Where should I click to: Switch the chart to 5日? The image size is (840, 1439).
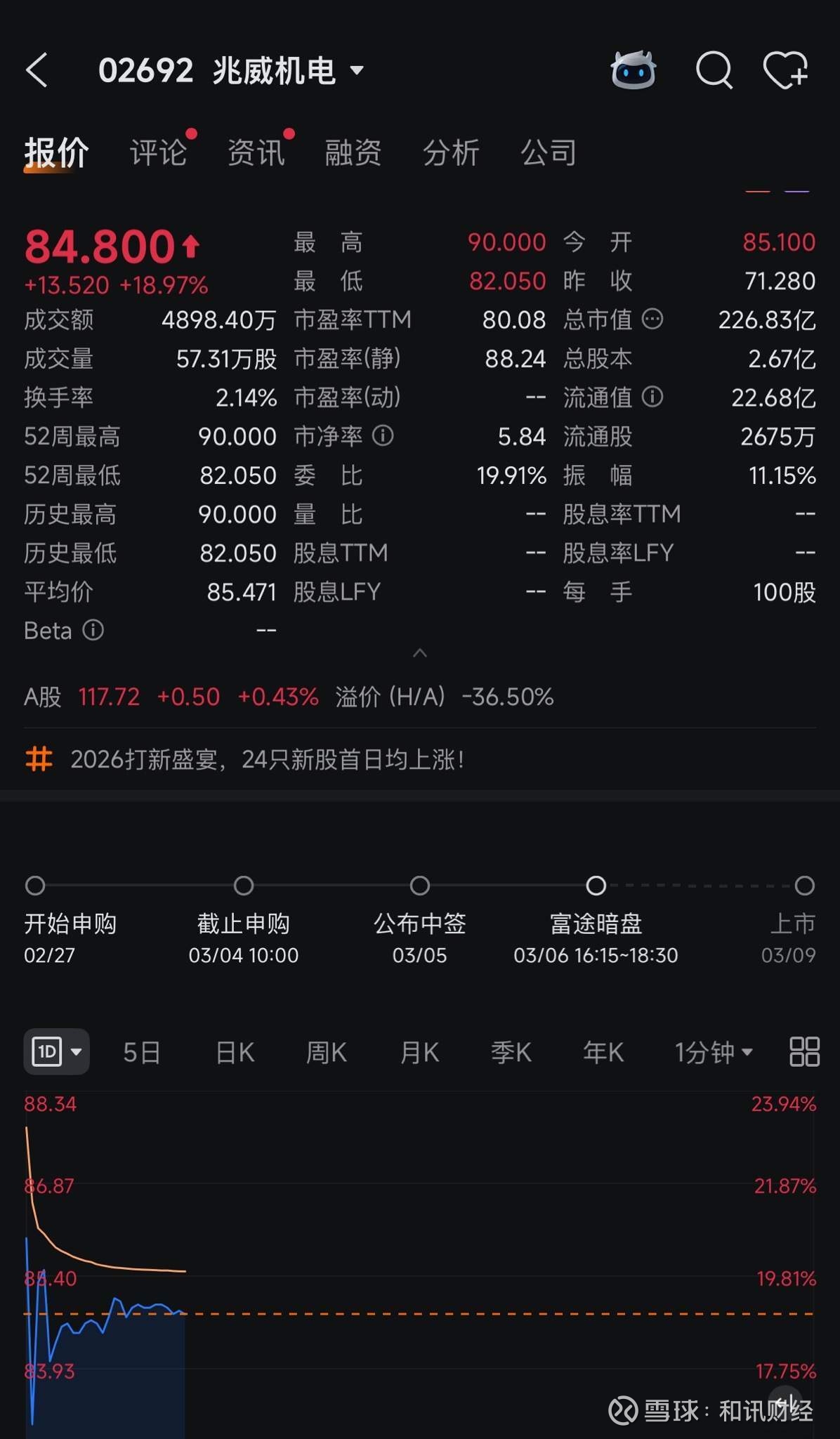coord(141,1053)
